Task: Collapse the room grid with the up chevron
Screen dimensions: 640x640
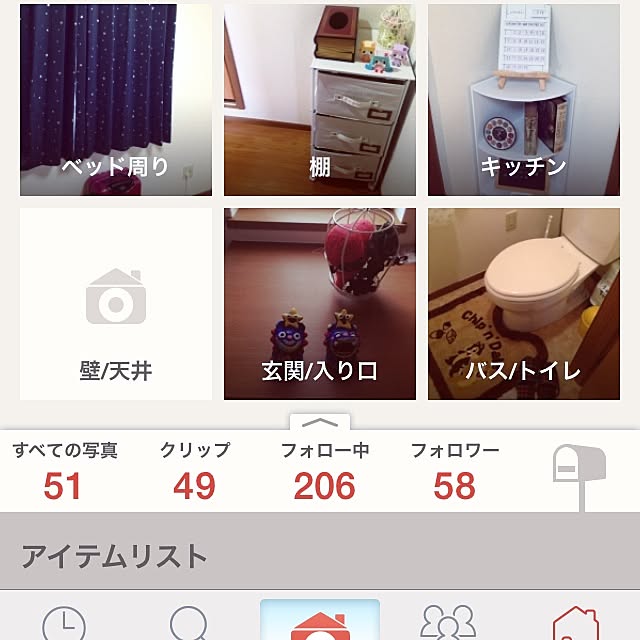Action: pos(320,424)
